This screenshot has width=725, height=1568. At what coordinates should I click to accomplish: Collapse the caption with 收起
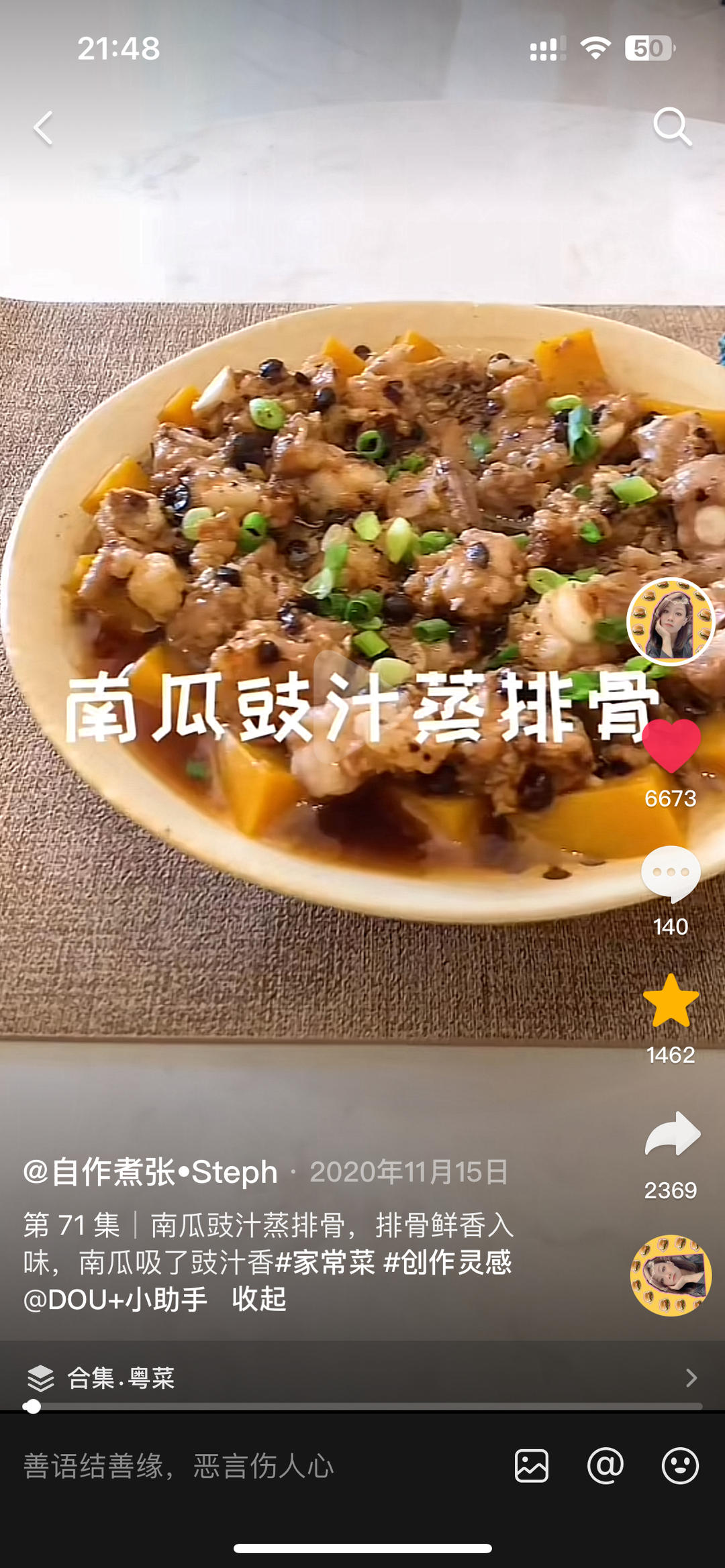(x=259, y=1300)
